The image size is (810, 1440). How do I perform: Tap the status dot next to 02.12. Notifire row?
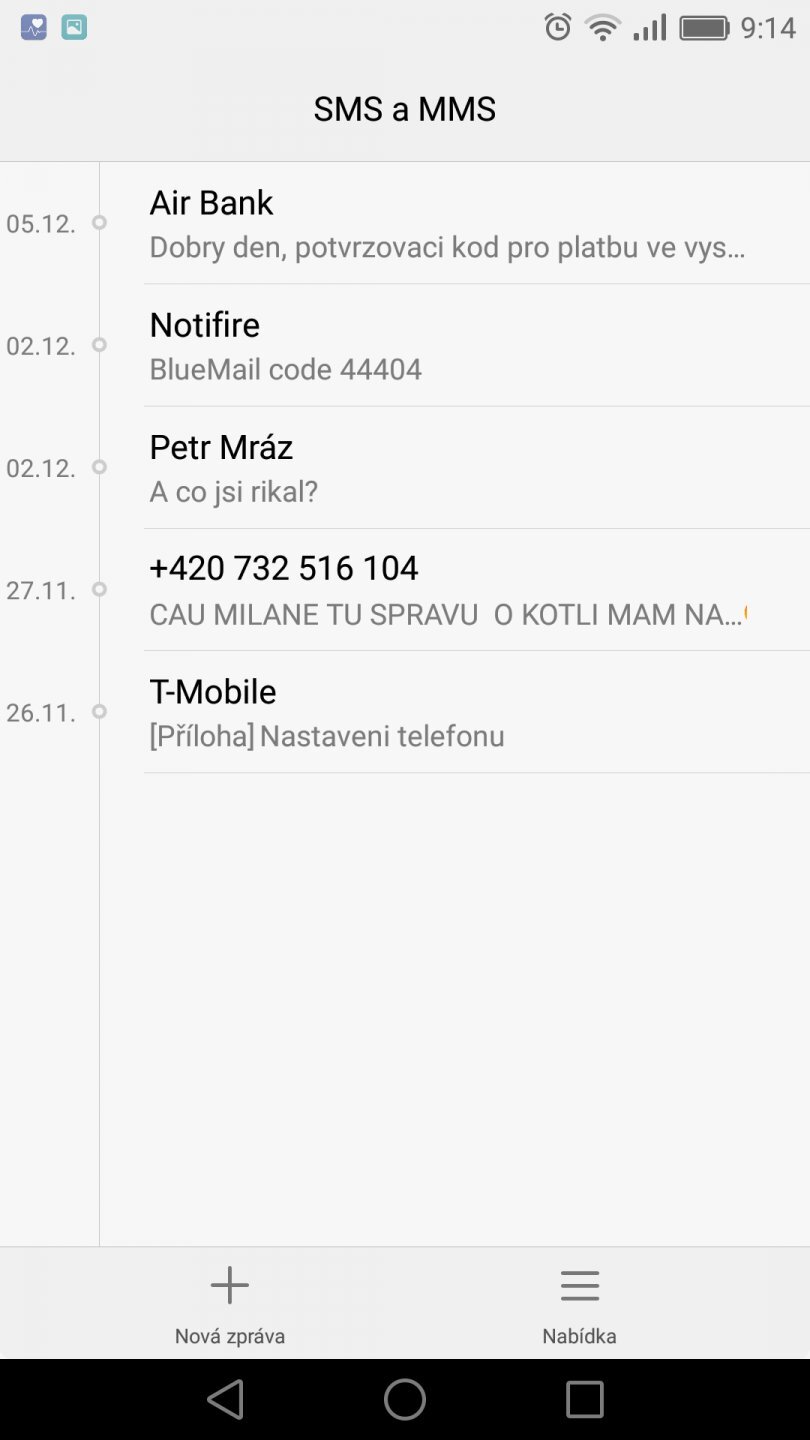(99, 346)
